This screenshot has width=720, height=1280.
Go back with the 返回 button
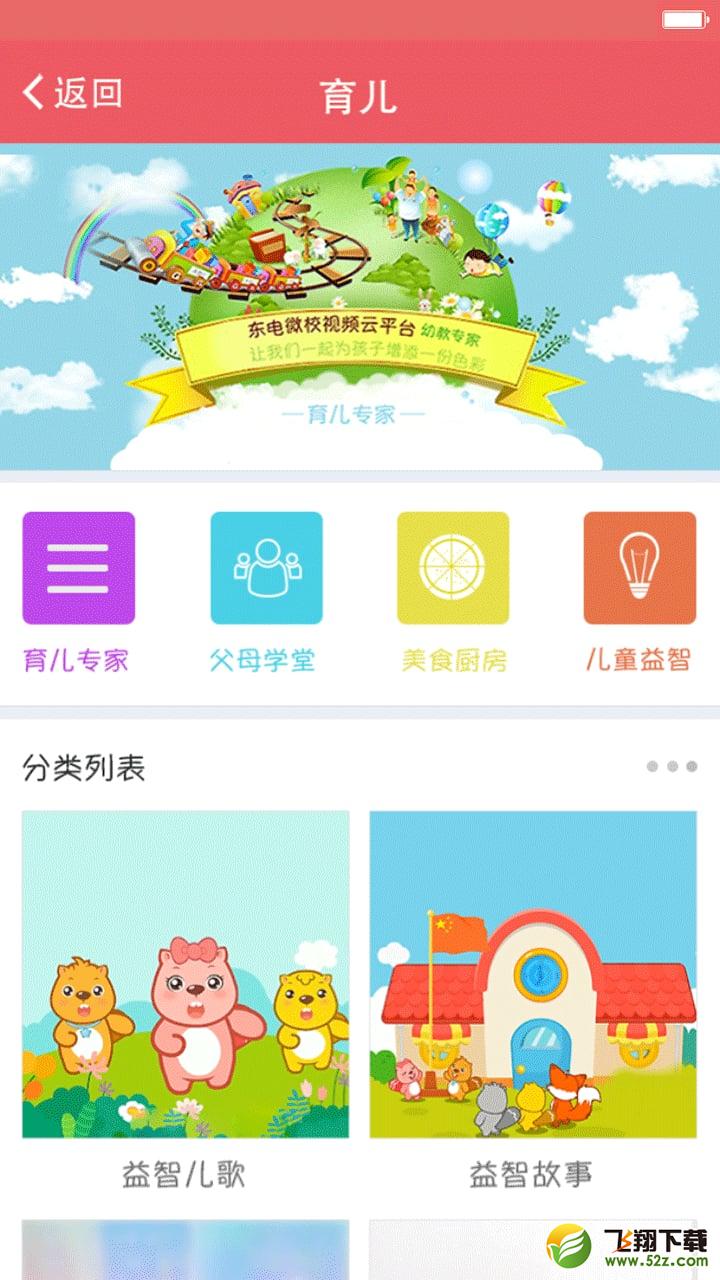point(72,93)
